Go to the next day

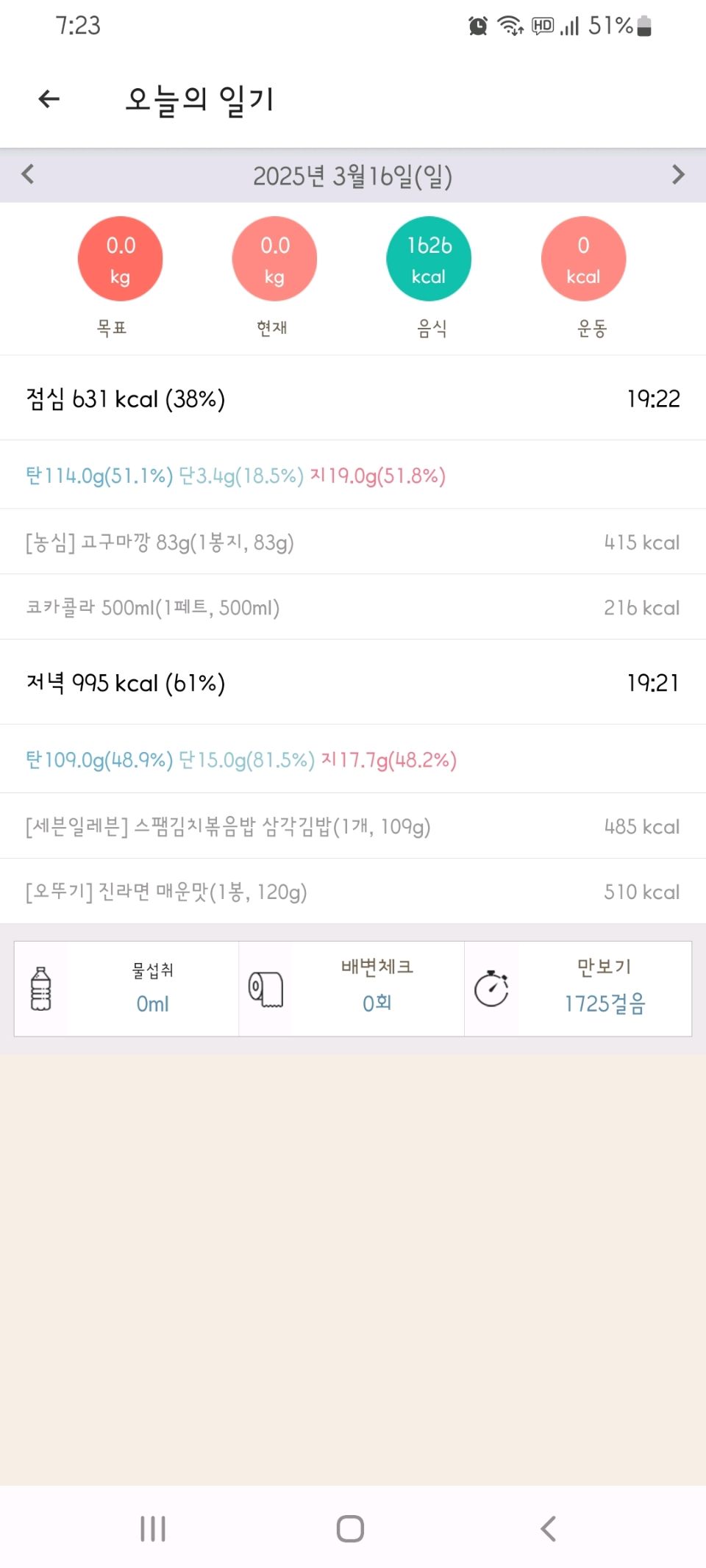[677, 175]
